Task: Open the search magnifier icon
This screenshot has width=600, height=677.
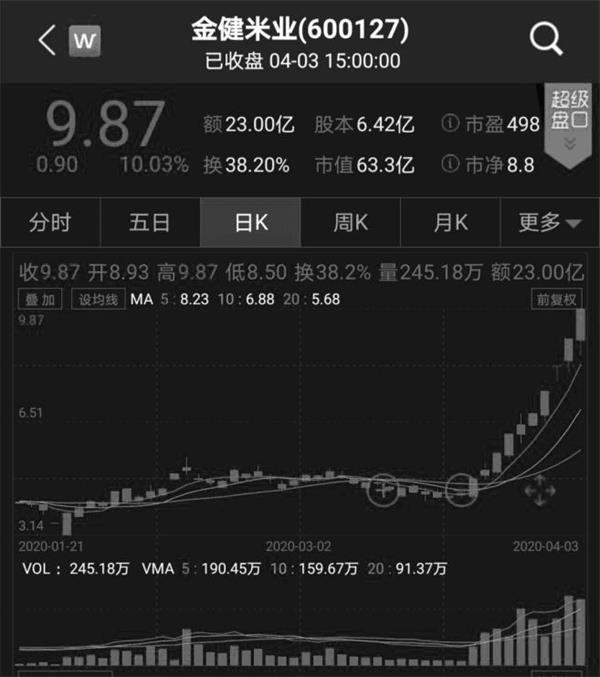Action: (546, 41)
